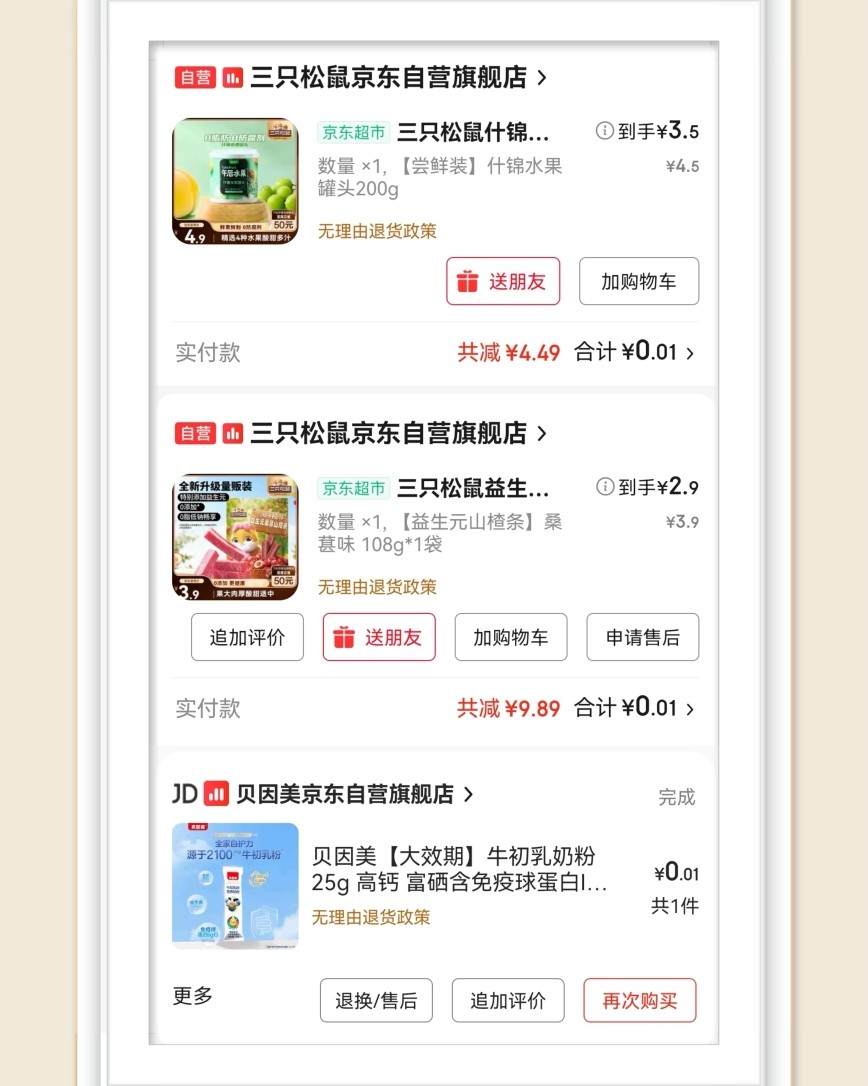Screen dimensions: 868x1086
Task: Click the 京东超市 tag on 什锦水果罐头 item
Action: pyautogui.click(x=353, y=132)
